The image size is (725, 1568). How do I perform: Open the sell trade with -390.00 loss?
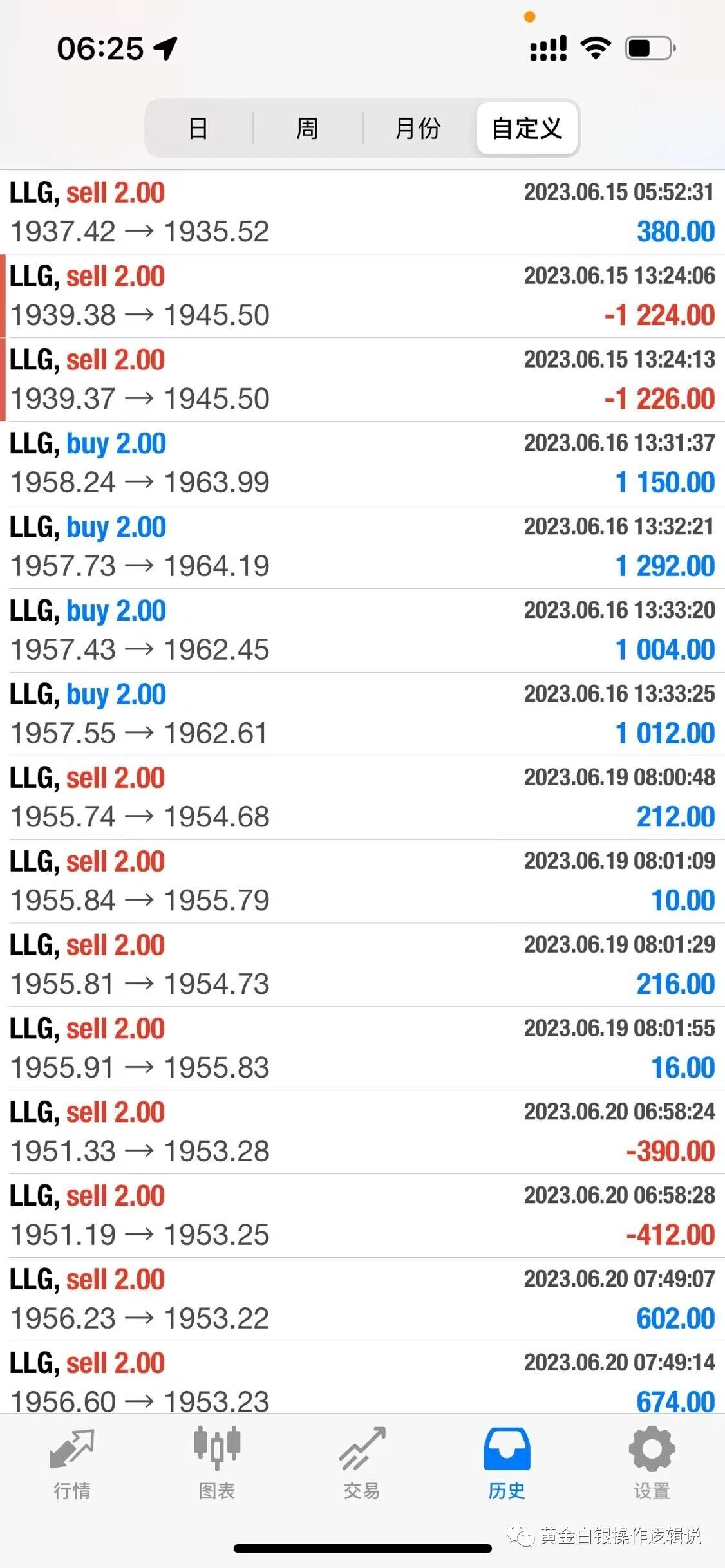click(x=362, y=1132)
